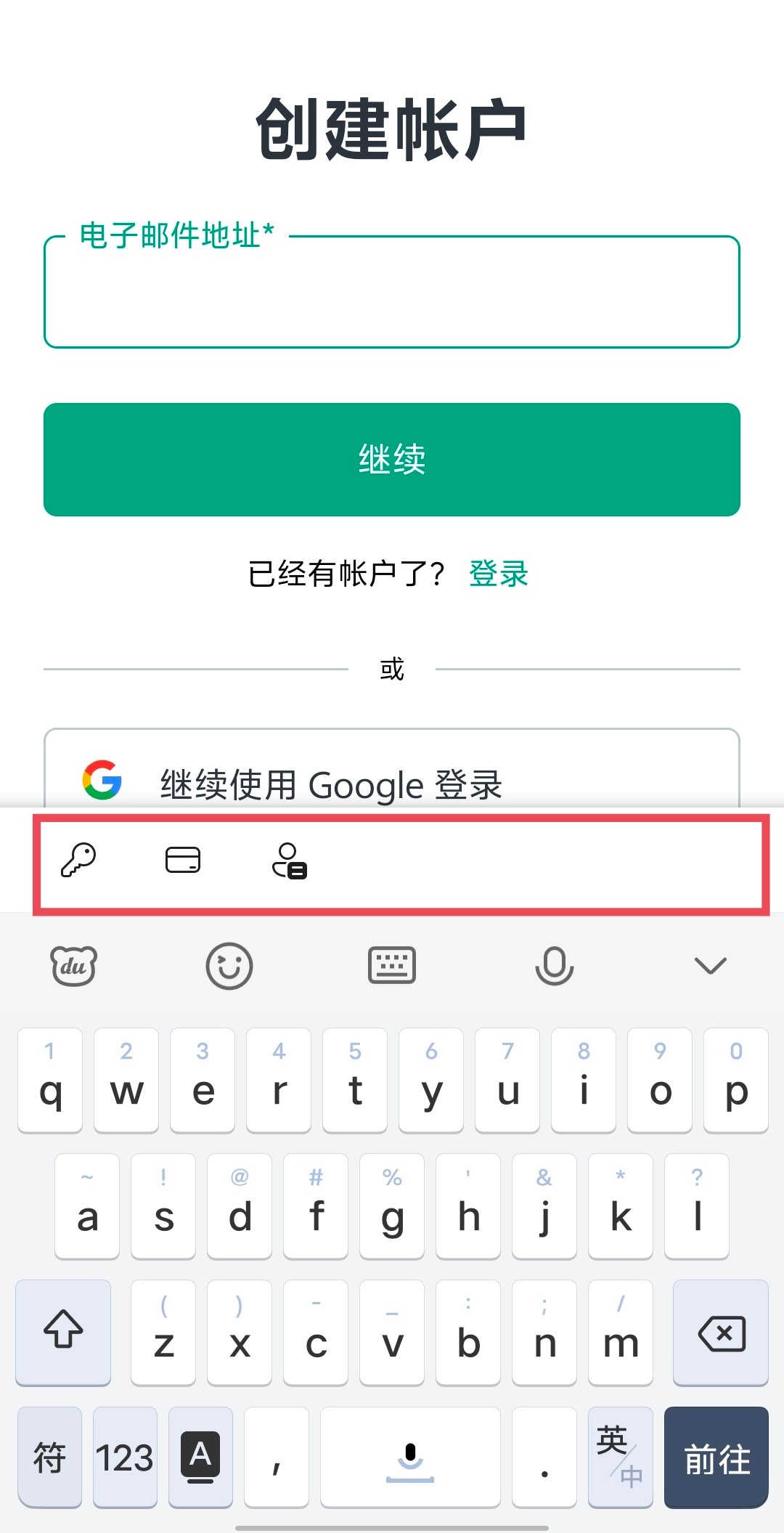784x1533 pixels.
Task: Open keyboard layout switcher icon
Action: (x=392, y=966)
